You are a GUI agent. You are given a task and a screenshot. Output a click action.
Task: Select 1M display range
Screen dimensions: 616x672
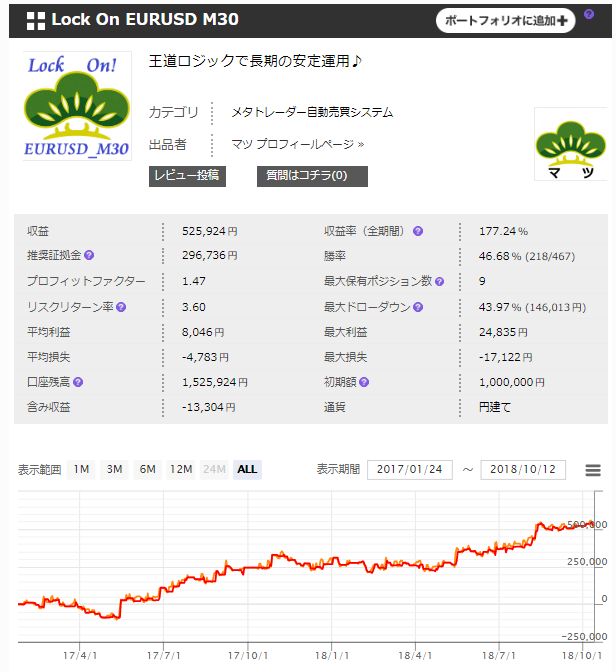point(81,469)
